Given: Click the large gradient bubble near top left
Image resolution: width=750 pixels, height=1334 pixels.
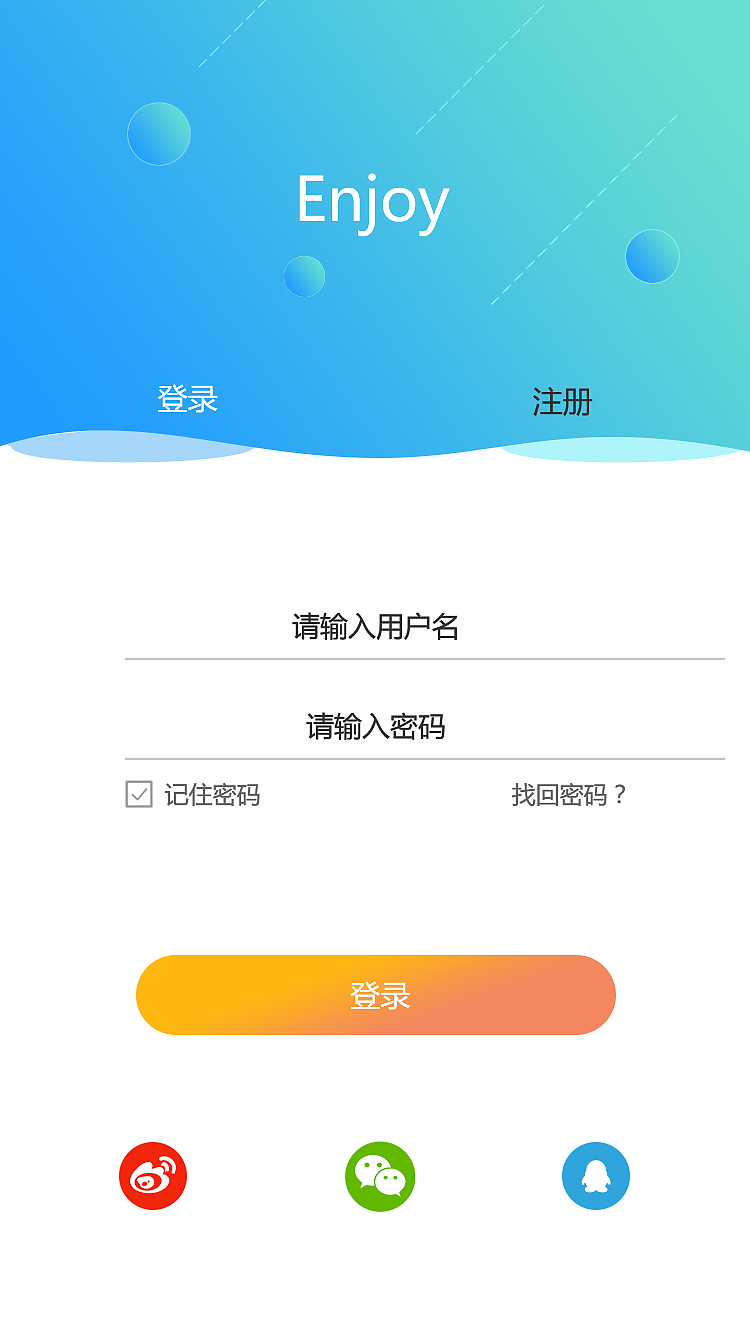Looking at the screenshot, I should (158, 132).
